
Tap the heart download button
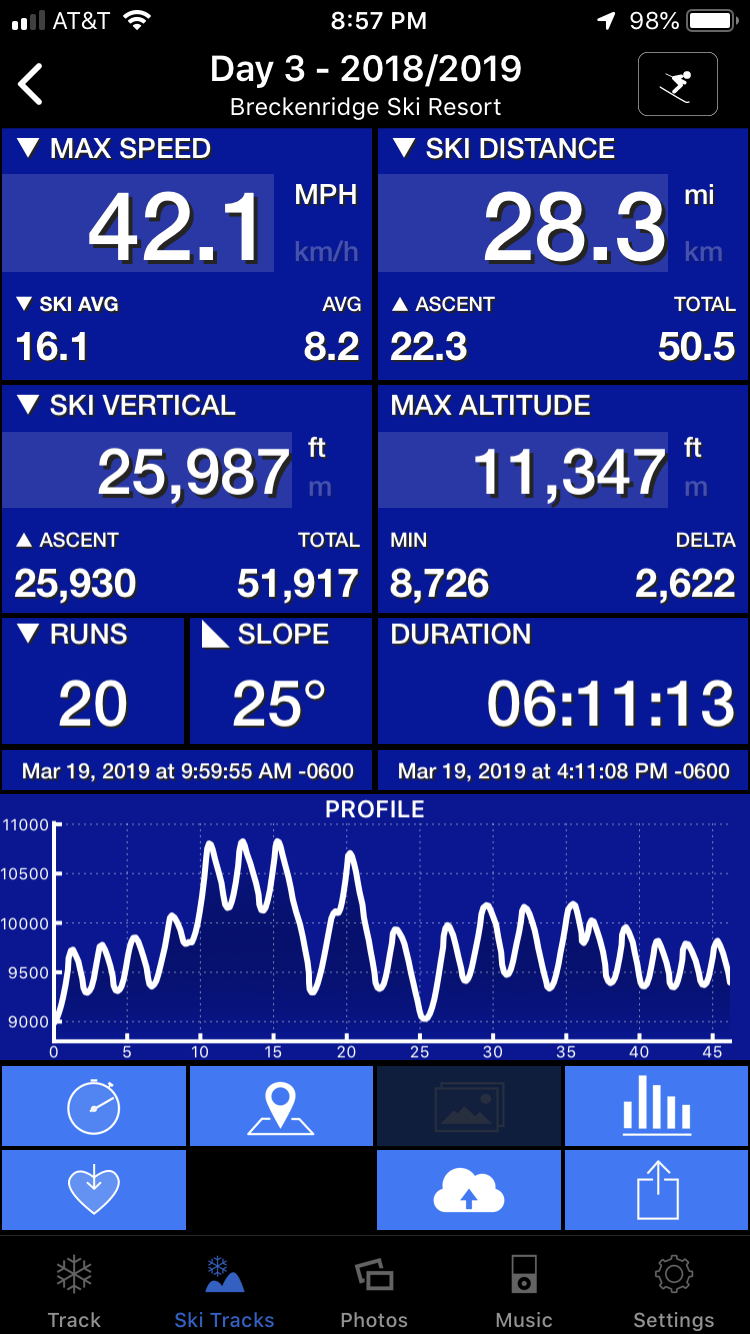[93, 1190]
